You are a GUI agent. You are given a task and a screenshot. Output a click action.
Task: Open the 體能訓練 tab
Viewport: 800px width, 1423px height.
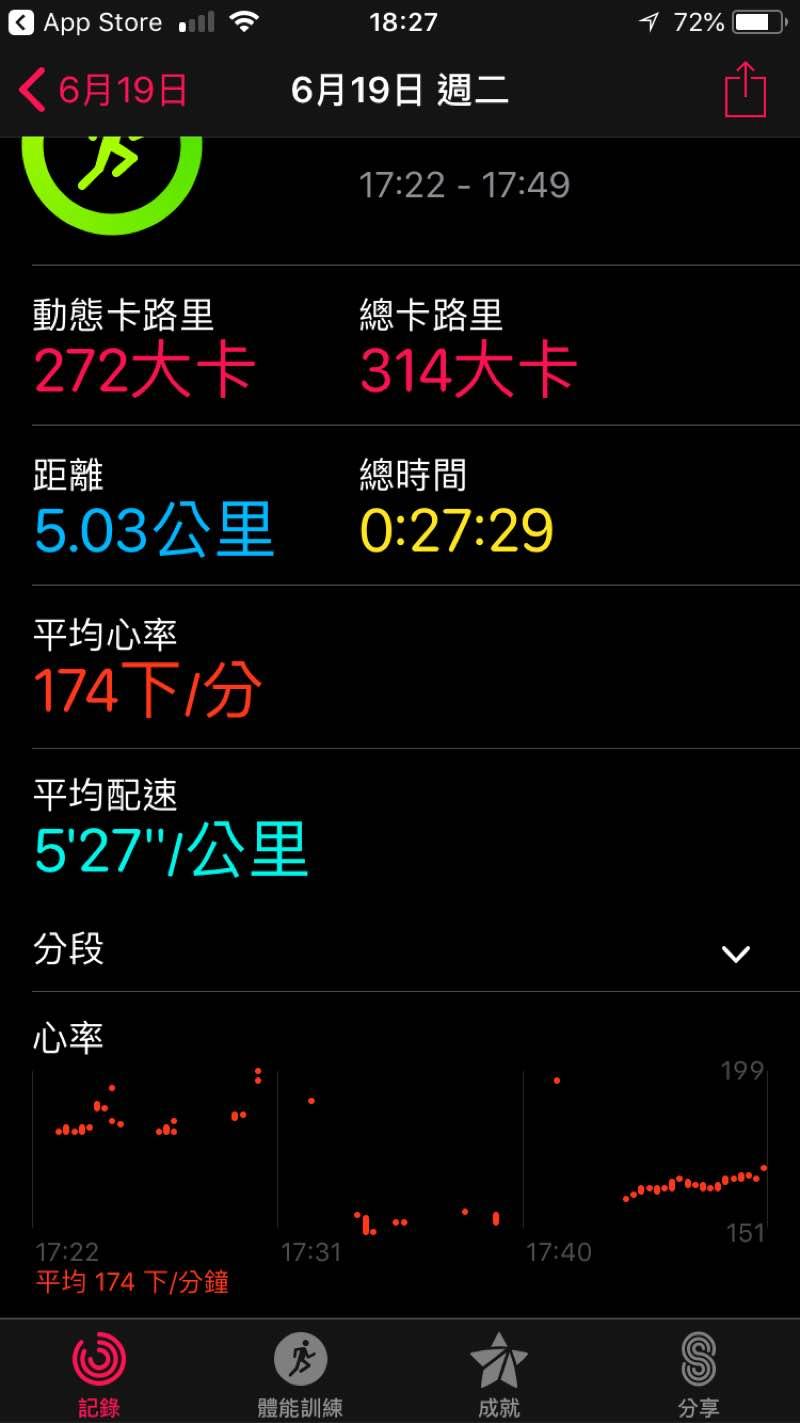click(300, 1372)
